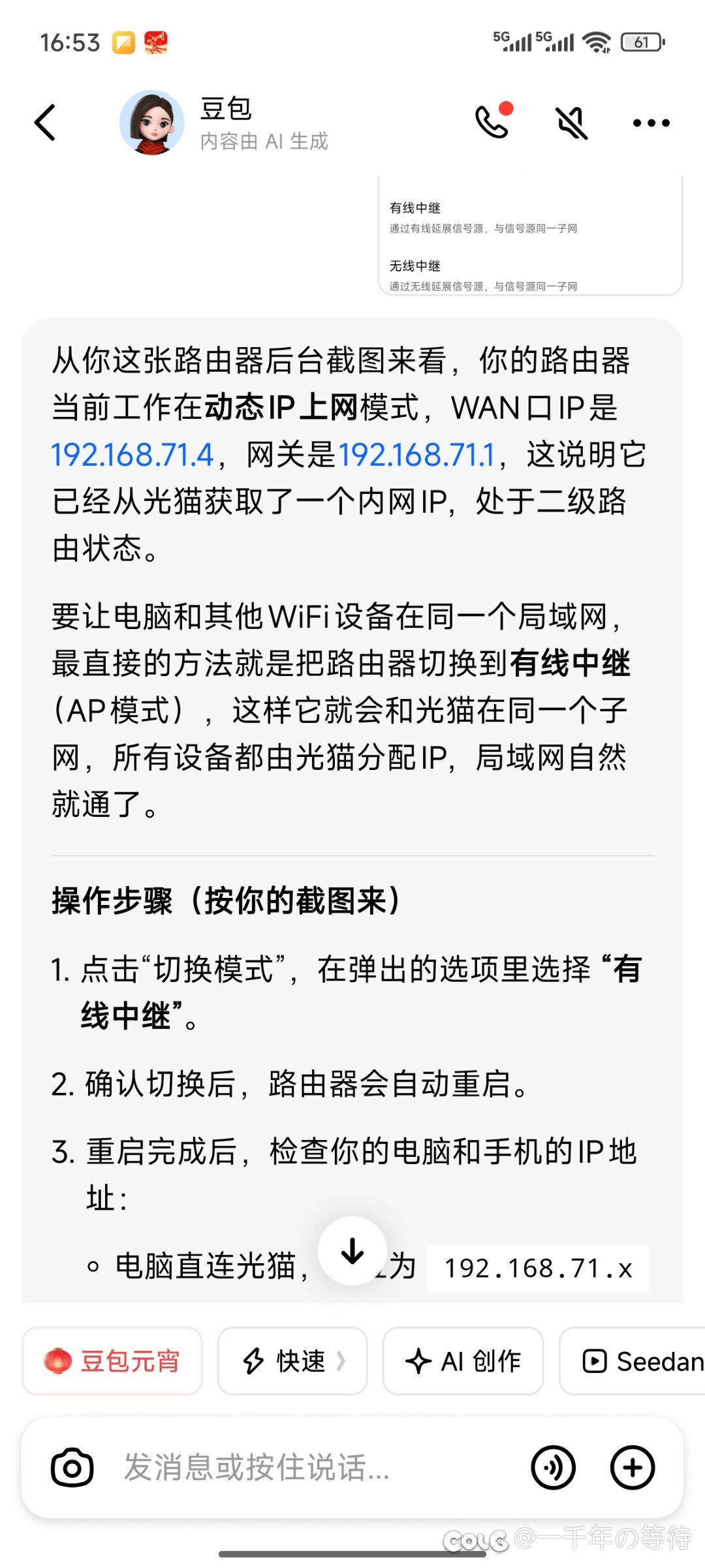Start a voice call with 豆包
The height and width of the screenshot is (1568, 705).
[493, 121]
